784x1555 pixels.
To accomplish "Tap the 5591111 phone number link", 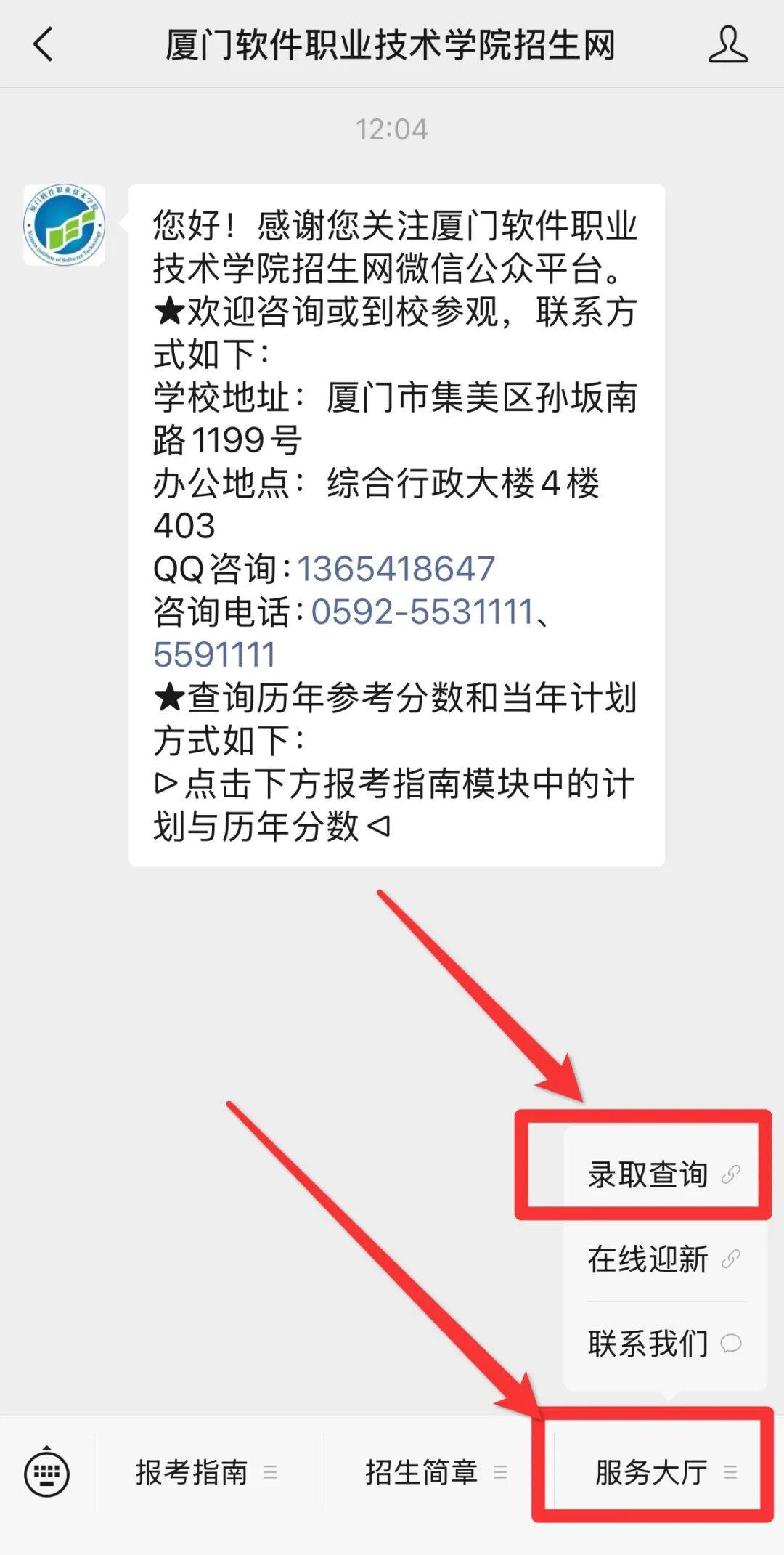I will [215, 654].
